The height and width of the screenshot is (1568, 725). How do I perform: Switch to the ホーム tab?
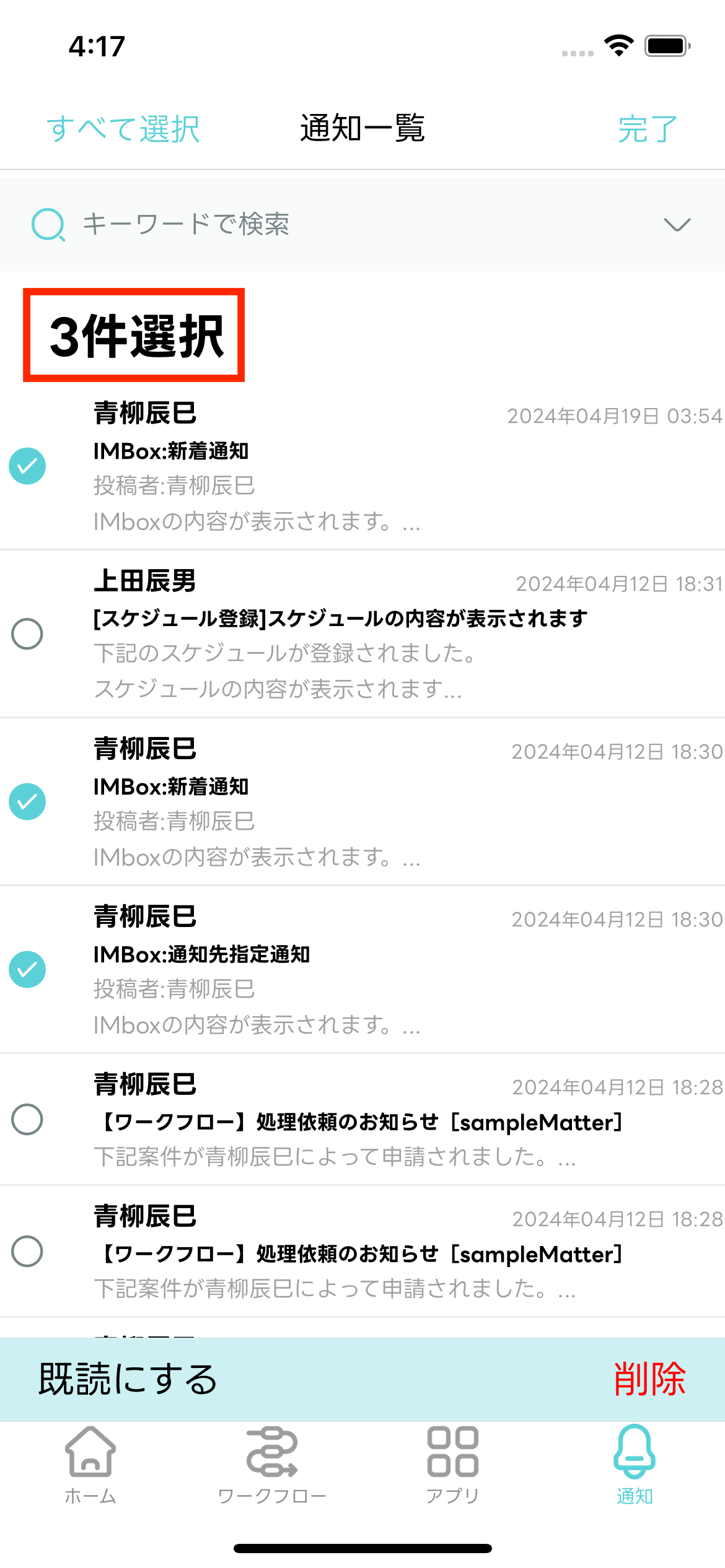point(90,1465)
